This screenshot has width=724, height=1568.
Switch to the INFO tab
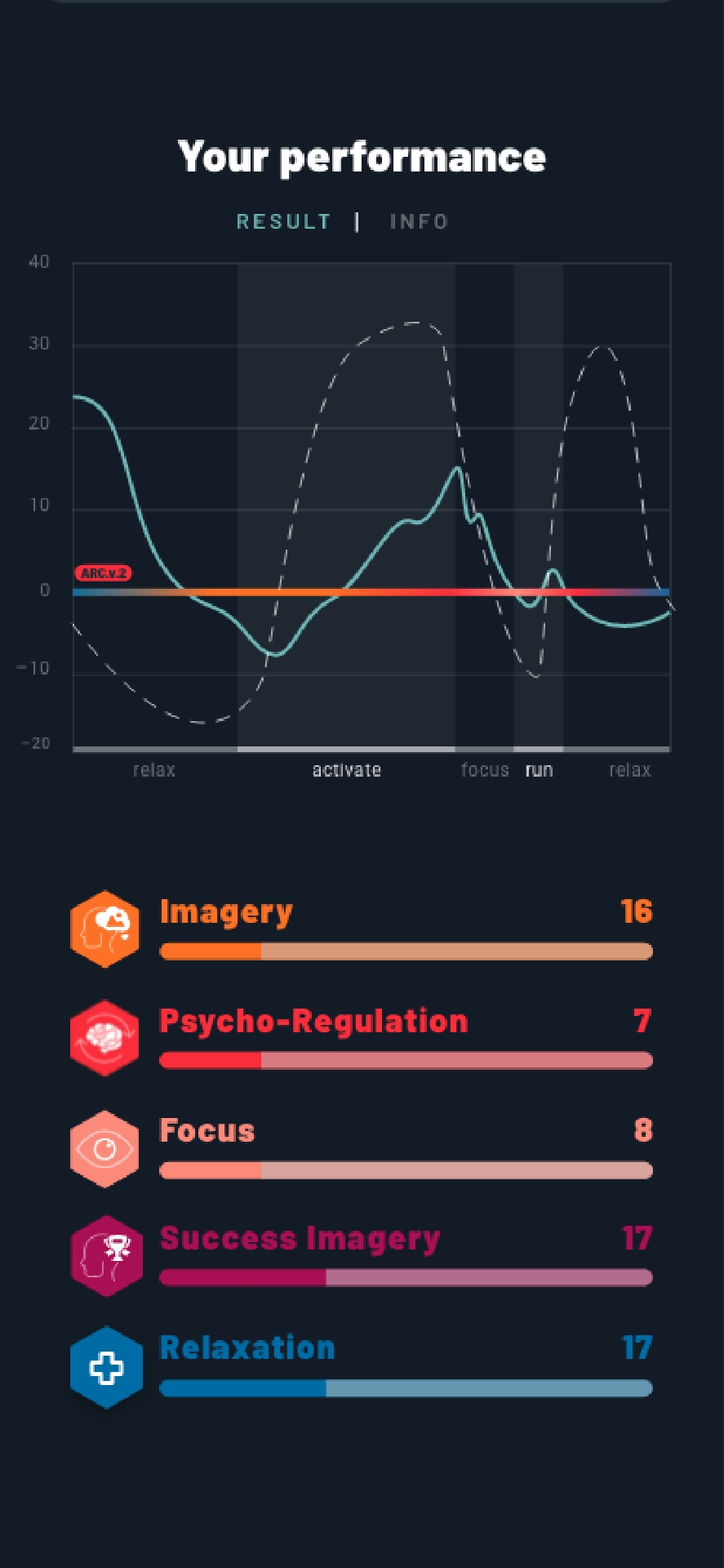419,222
